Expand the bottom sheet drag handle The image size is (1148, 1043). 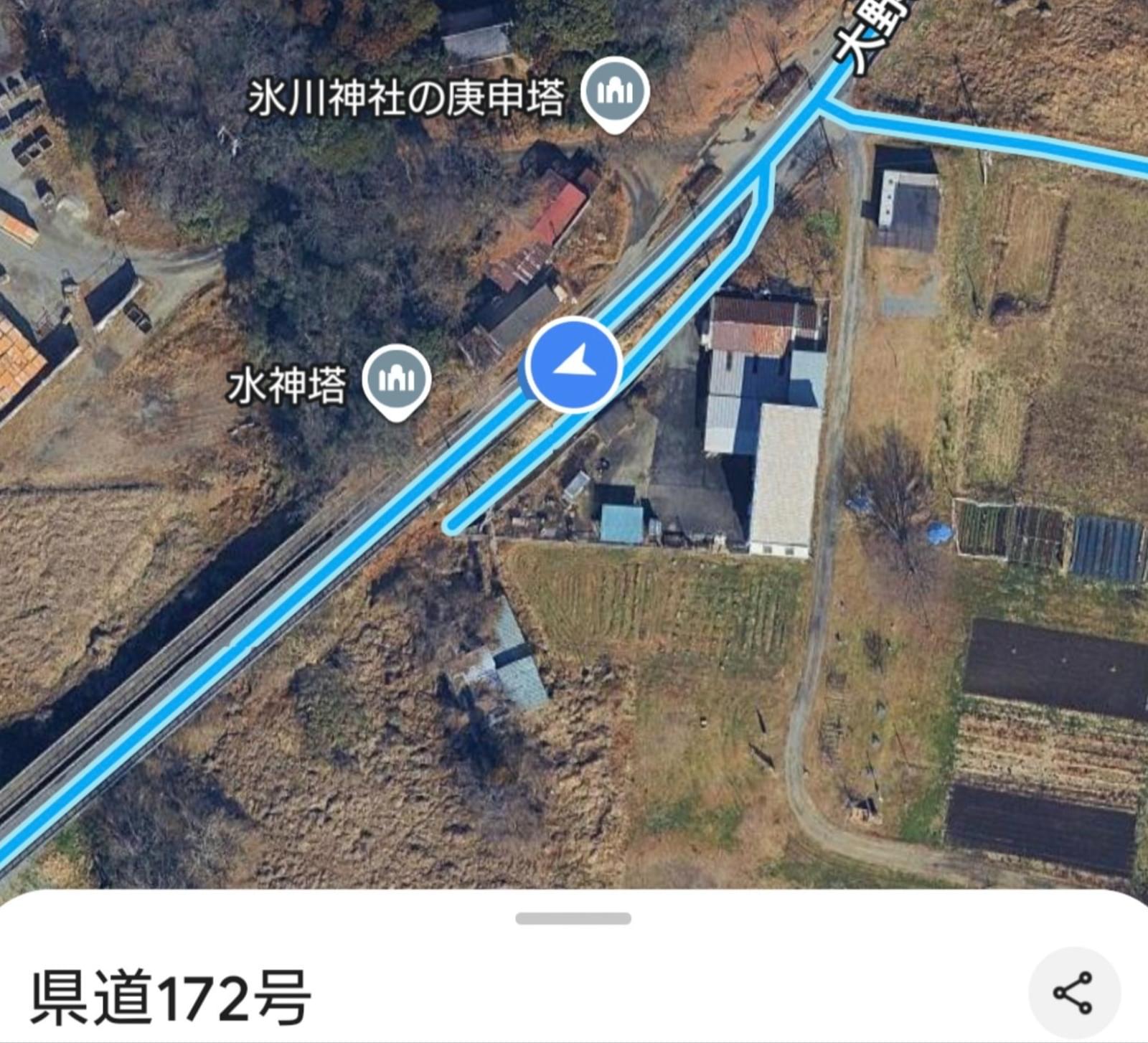[x=573, y=919]
